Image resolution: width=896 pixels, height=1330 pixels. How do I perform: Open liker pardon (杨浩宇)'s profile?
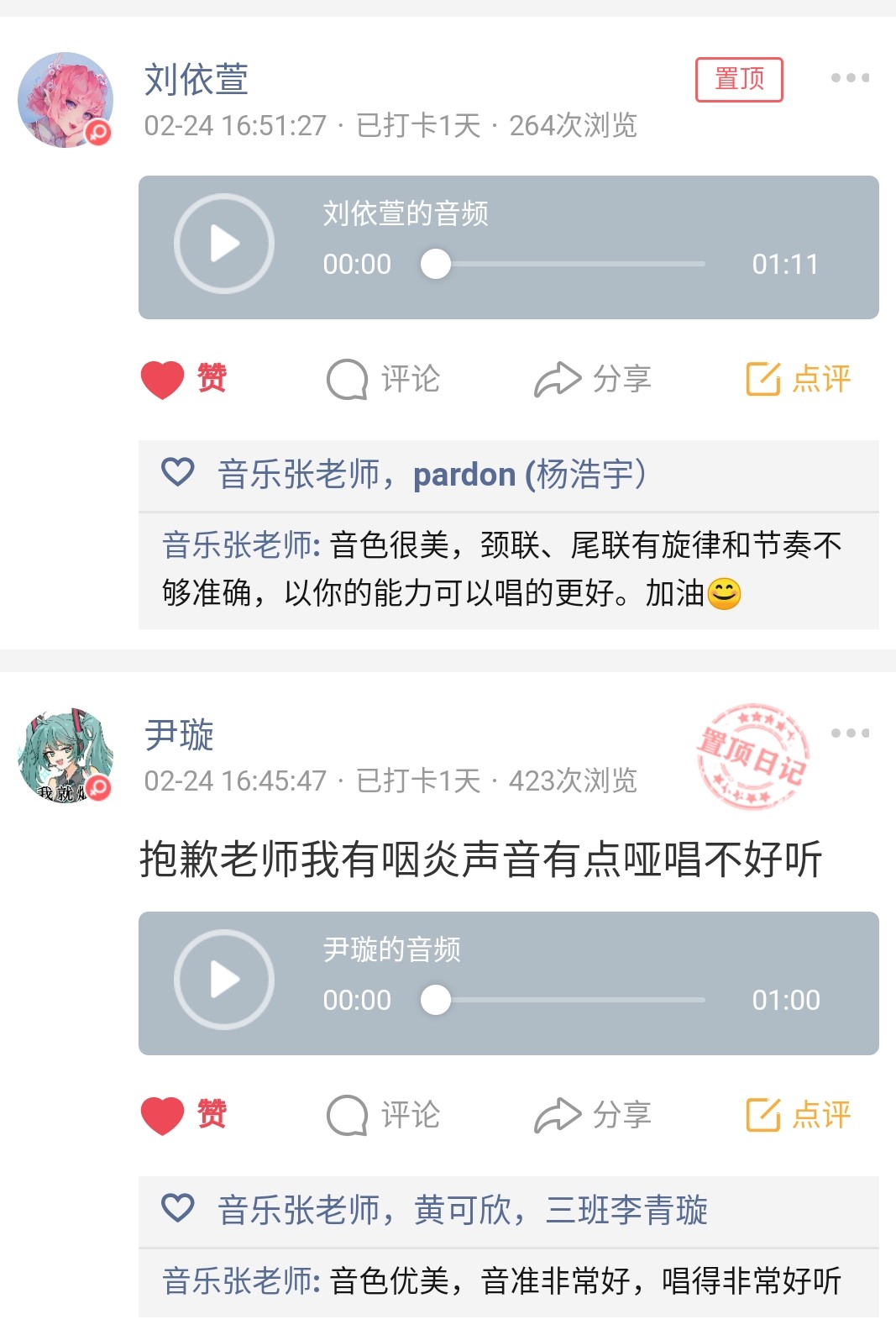click(530, 475)
